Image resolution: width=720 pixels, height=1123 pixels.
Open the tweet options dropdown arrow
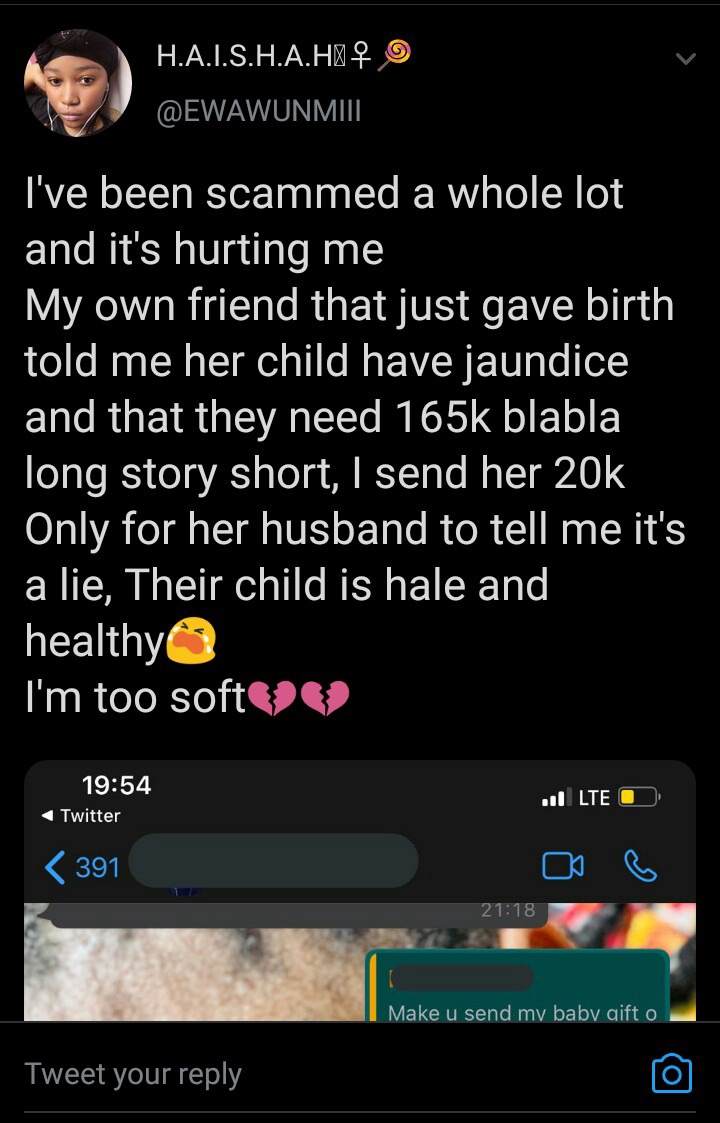click(685, 59)
